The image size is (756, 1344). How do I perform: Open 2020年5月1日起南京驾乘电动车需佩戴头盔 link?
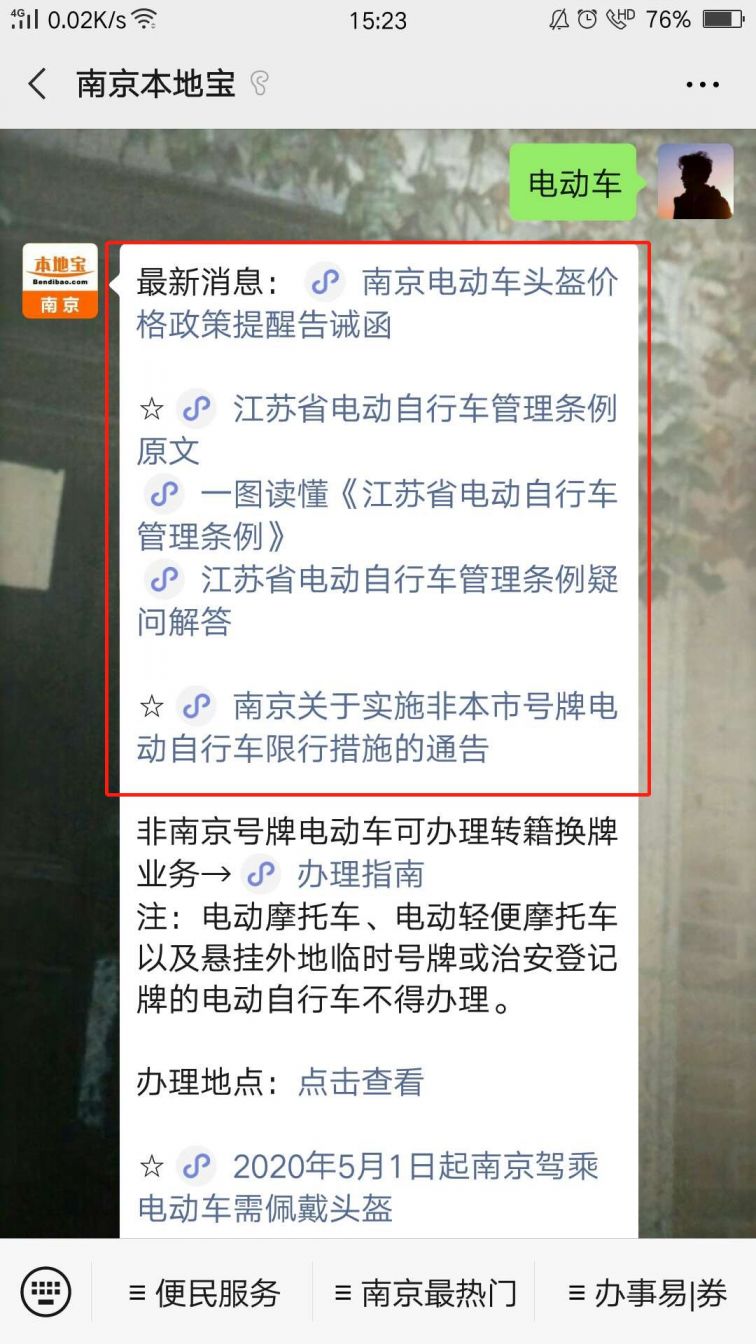coord(415,1167)
